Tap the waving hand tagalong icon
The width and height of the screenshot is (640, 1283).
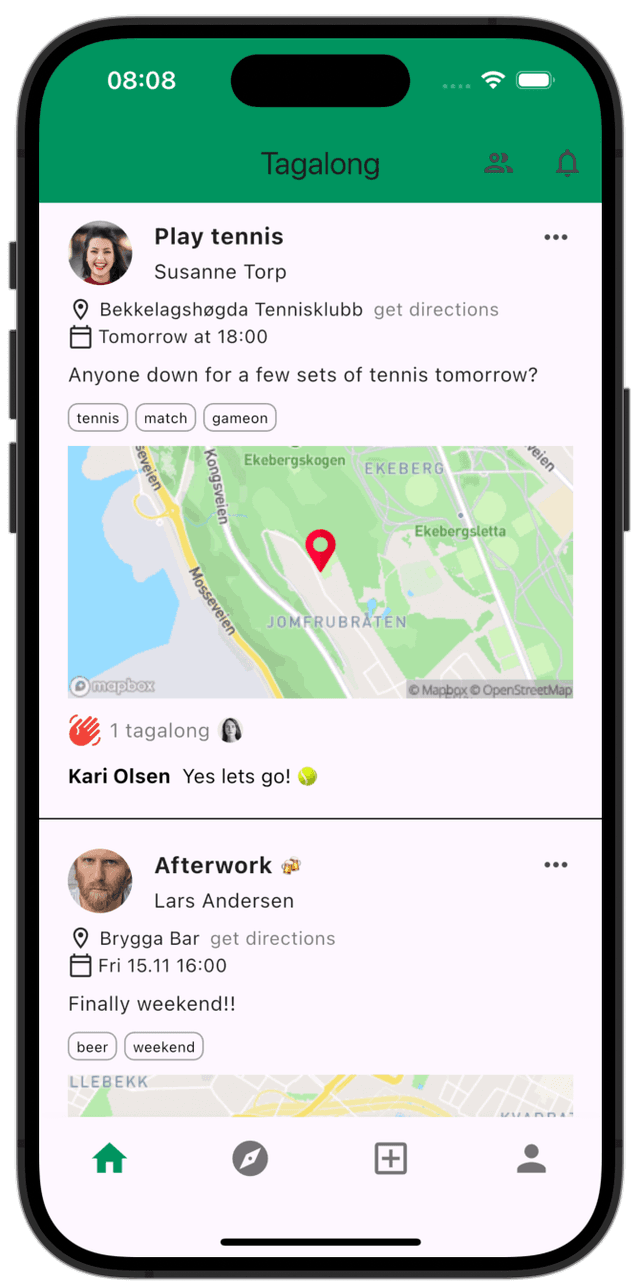pyautogui.click(x=85, y=731)
